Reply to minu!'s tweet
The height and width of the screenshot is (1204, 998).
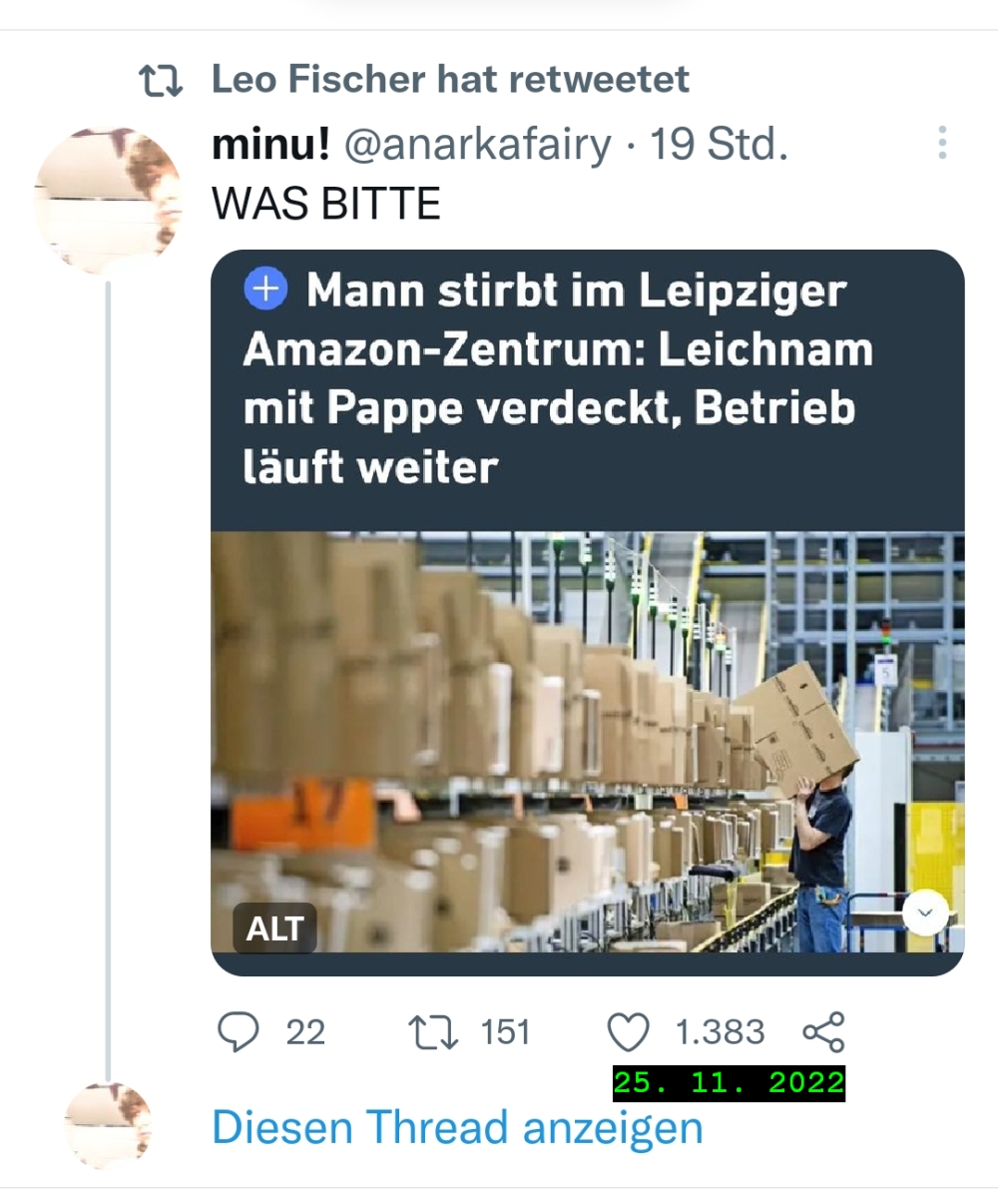click(239, 1031)
